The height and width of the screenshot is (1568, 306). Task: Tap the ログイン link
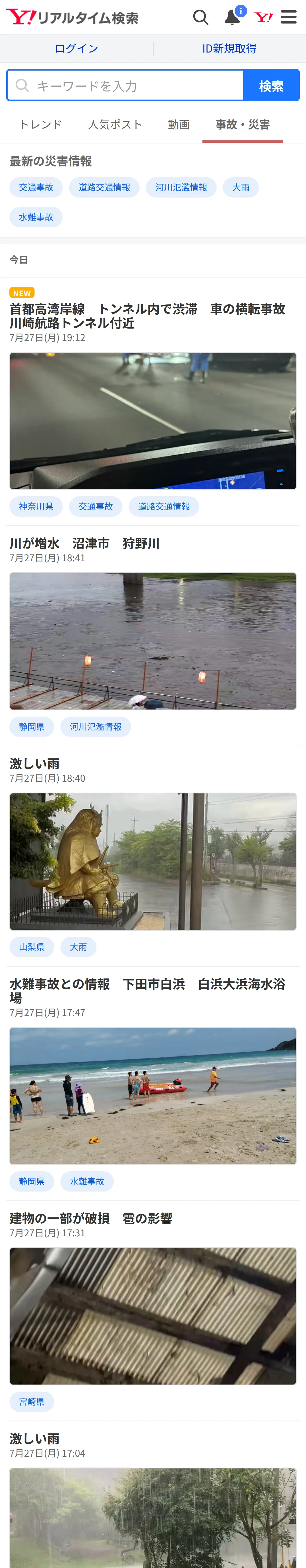(x=76, y=49)
